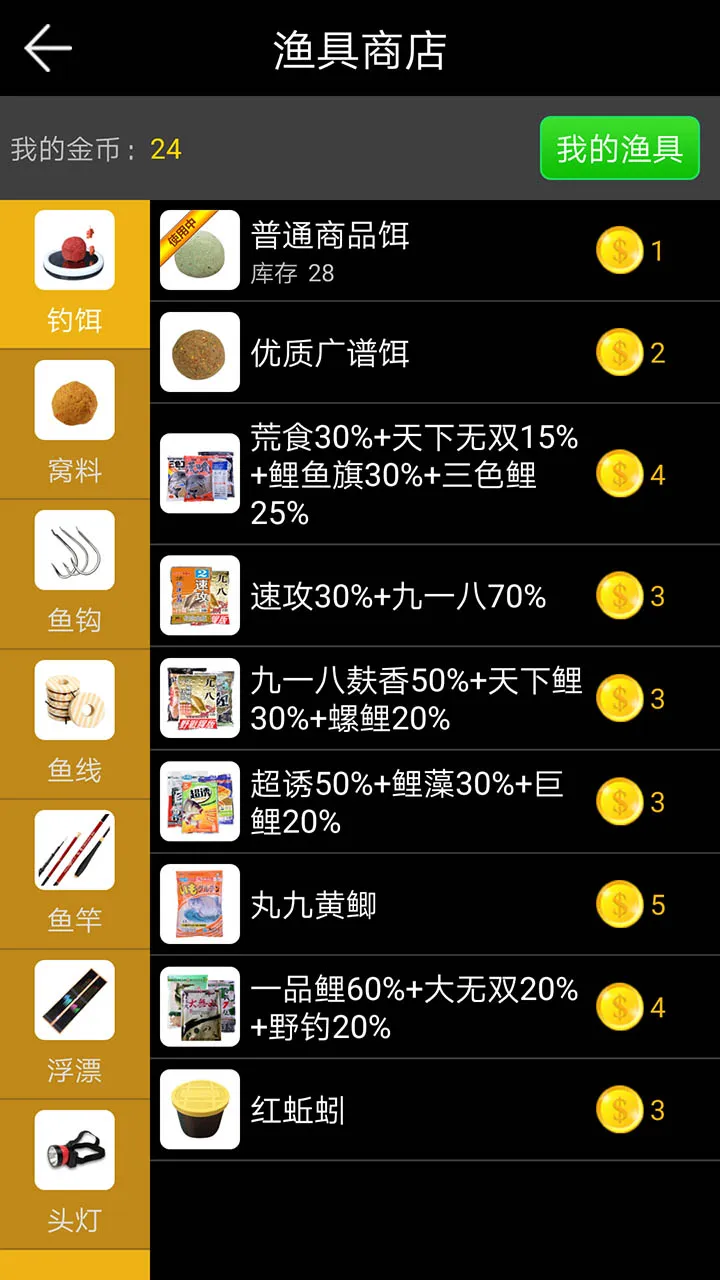720x1280 pixels.
Task: Click the 红蚯蚓 bucket thumbnail
Action: point(199,1110)
